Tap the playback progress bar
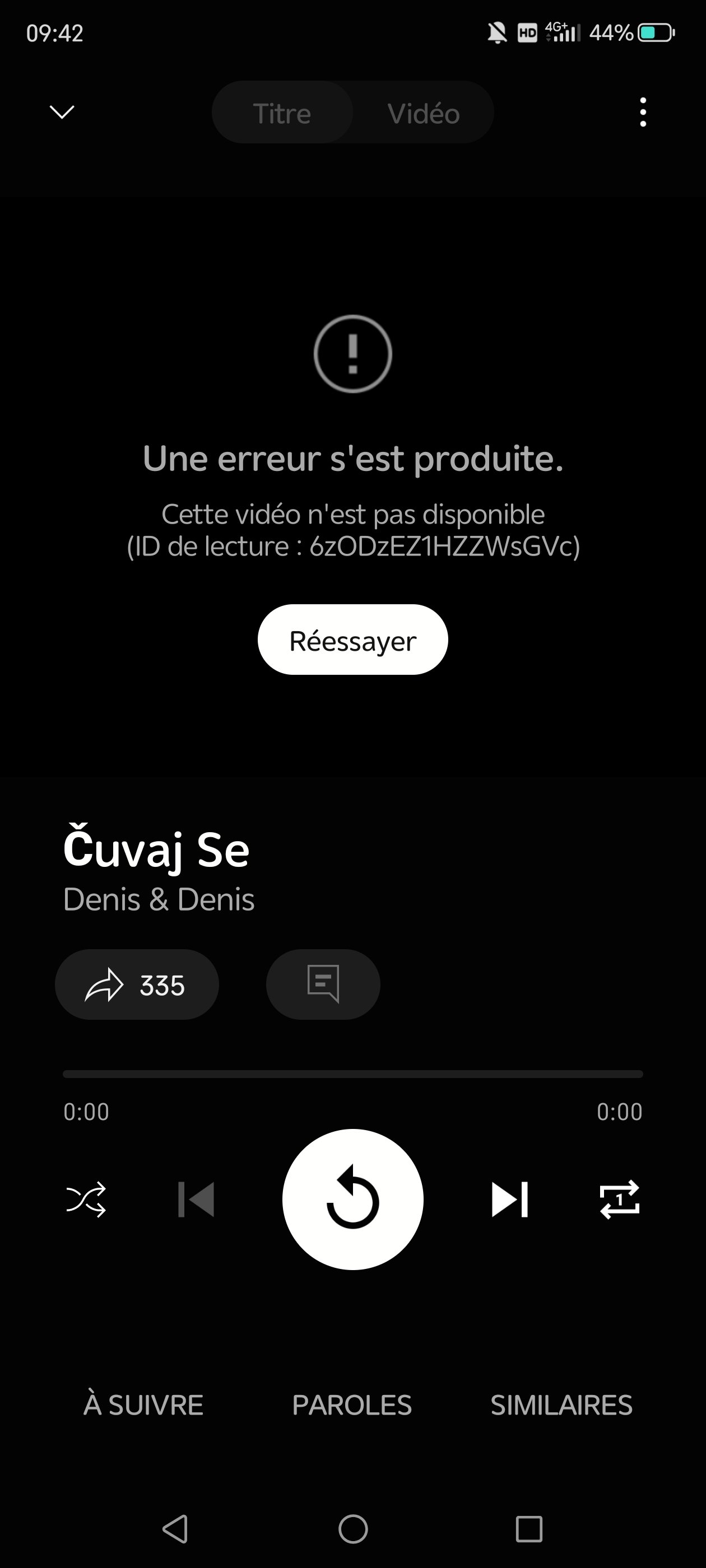 point(352,1074)
